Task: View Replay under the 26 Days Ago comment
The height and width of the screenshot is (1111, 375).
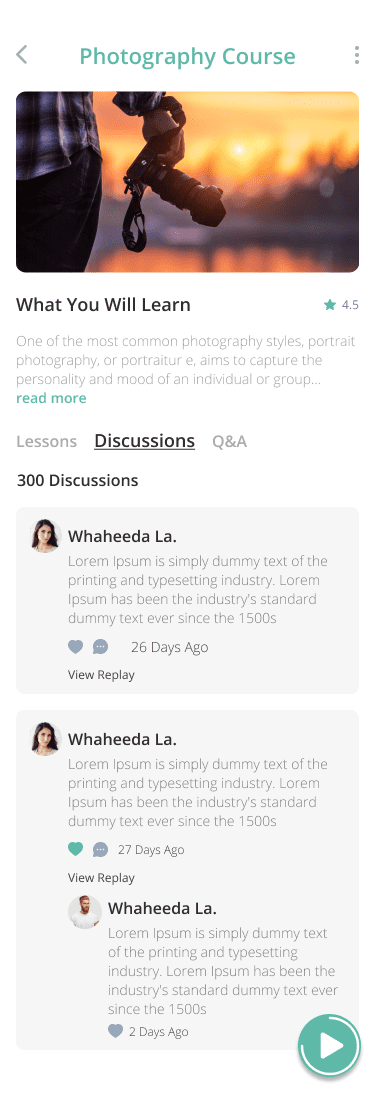Action: click(x=101, y=675)
